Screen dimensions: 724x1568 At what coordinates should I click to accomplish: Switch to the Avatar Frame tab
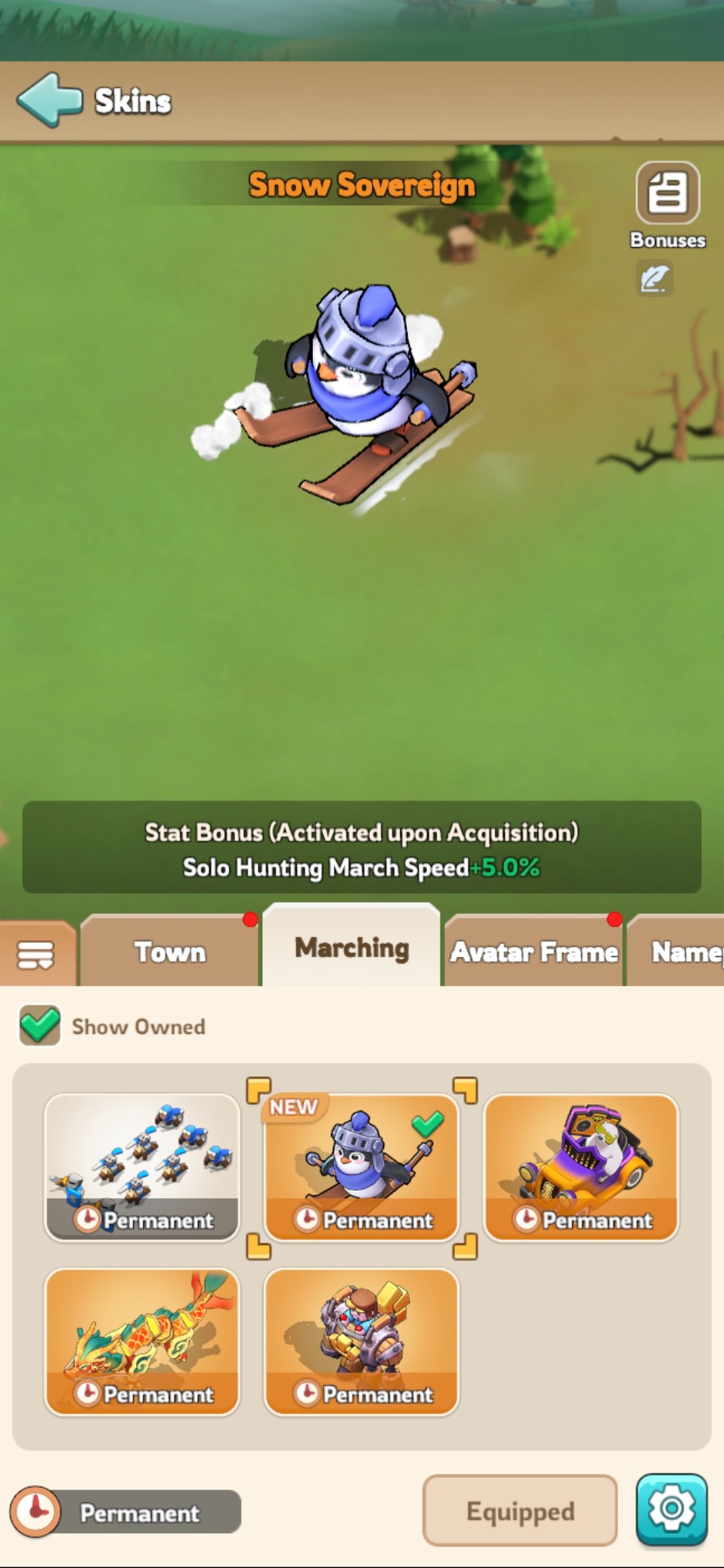[534, 952]
